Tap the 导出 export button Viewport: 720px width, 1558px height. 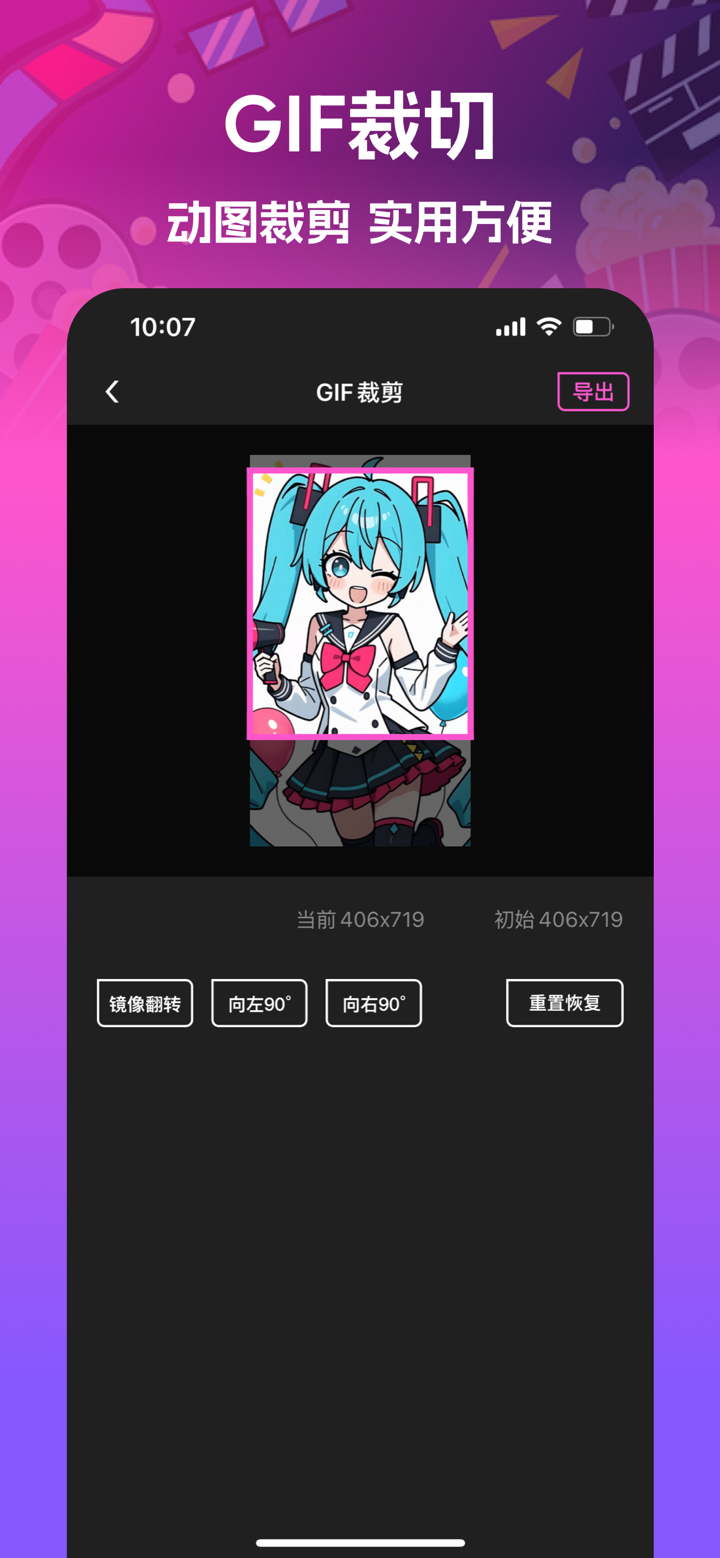(593, 392)
